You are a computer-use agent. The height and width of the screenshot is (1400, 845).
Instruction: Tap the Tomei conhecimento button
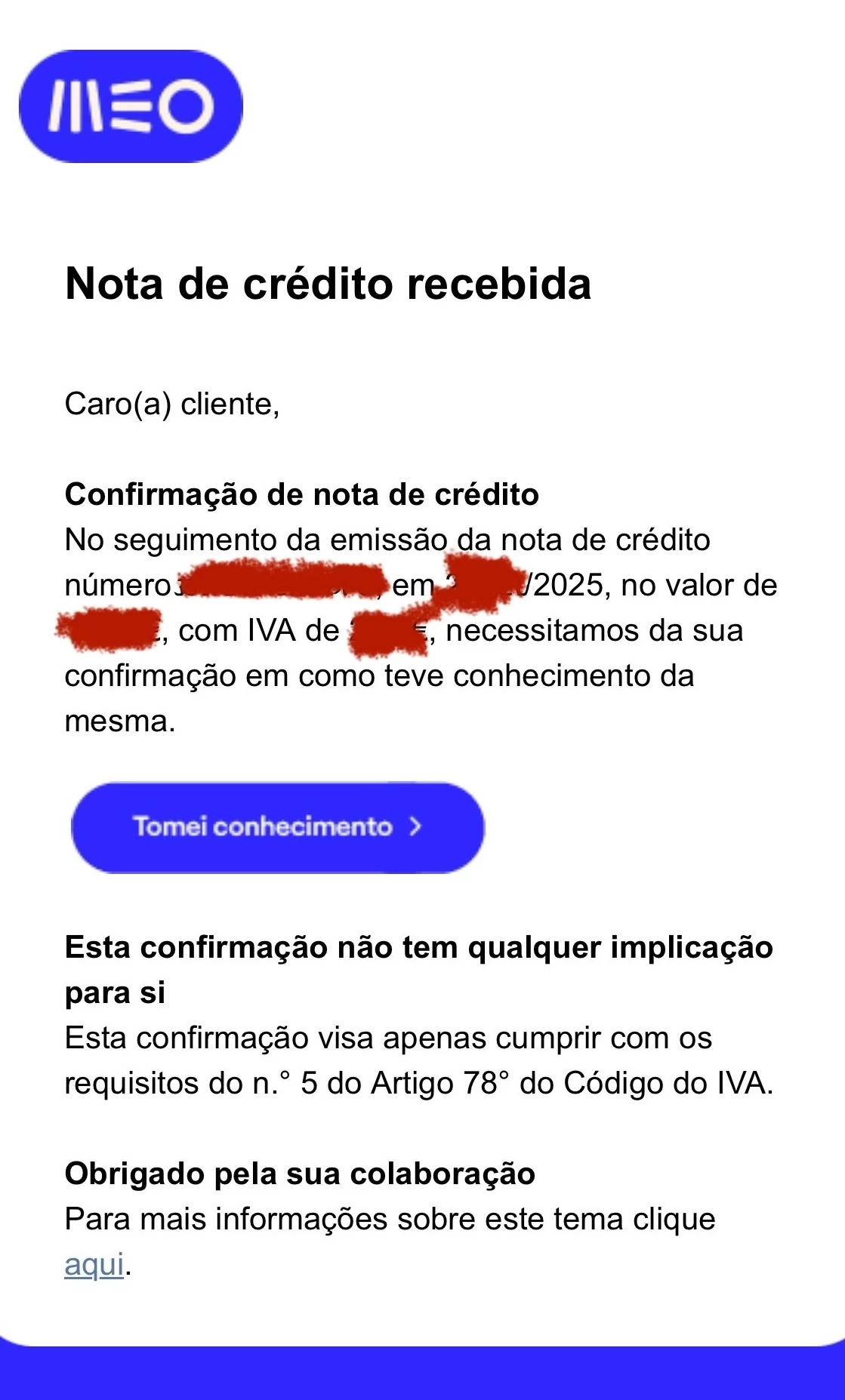(x=277, y=827)
